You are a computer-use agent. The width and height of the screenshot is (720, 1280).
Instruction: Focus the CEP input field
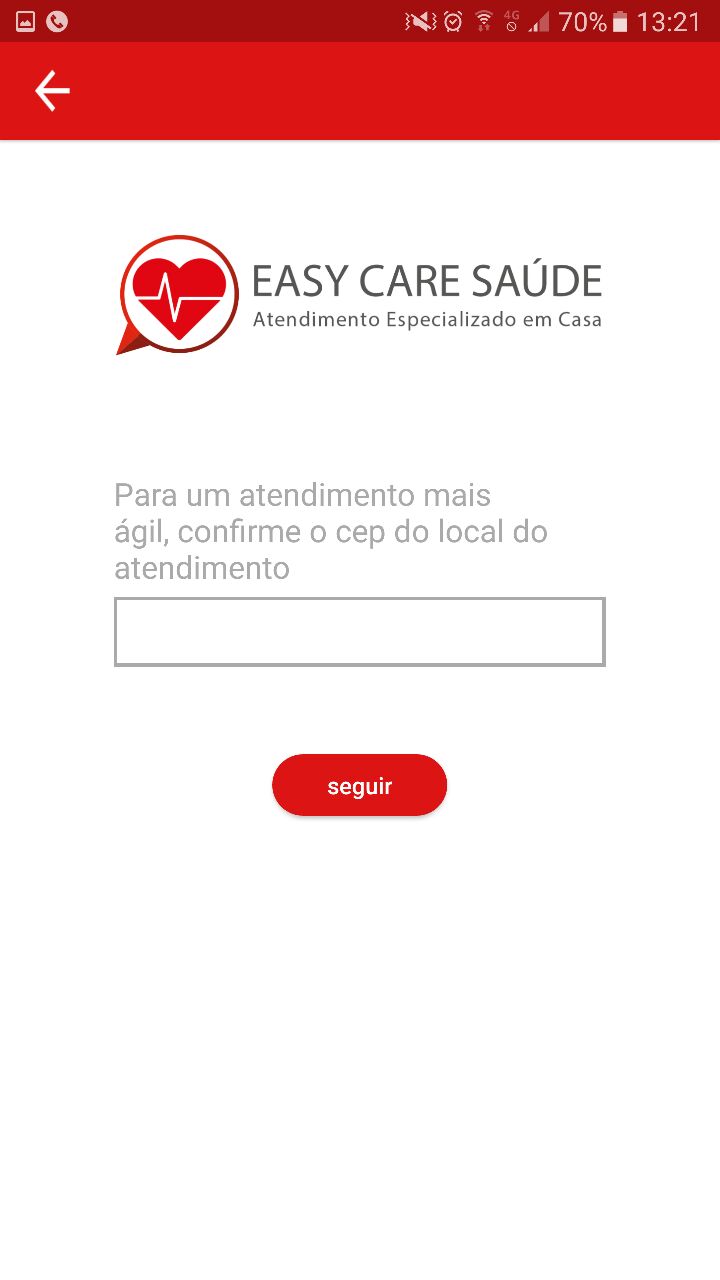(360, 631)
